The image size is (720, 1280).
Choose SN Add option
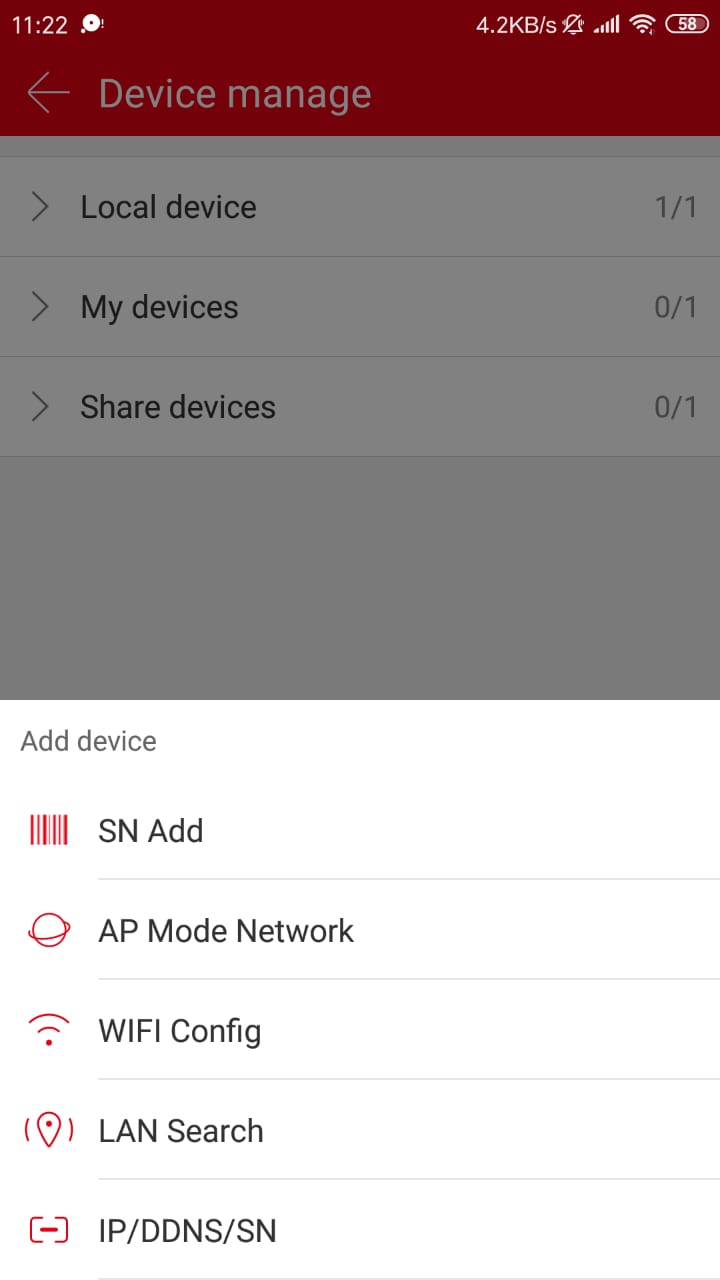coord(150,831)
